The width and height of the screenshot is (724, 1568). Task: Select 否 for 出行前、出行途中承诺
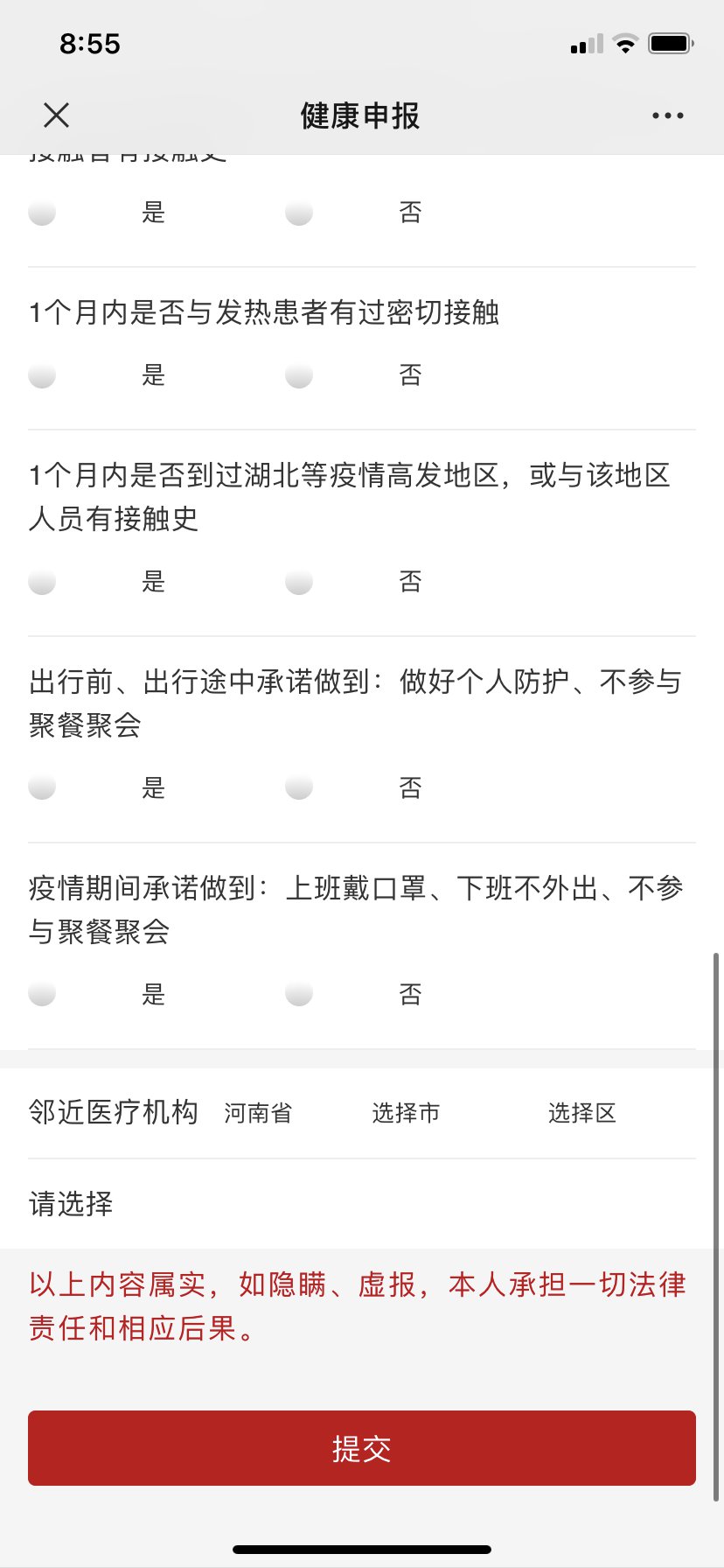pos(300,787)
